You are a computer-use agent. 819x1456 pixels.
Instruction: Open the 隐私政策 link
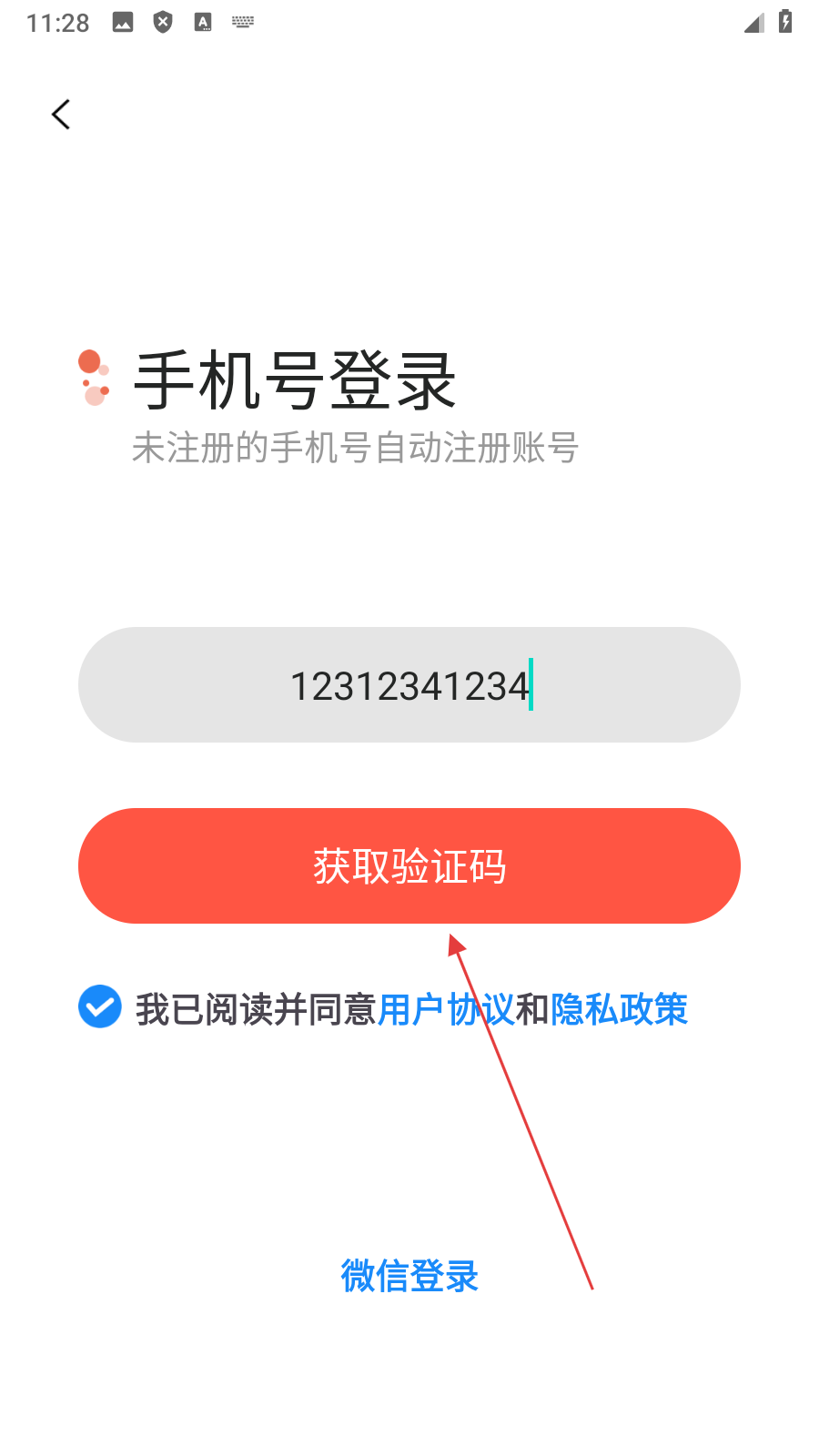pyautogui.click(x=619, y=1009)
